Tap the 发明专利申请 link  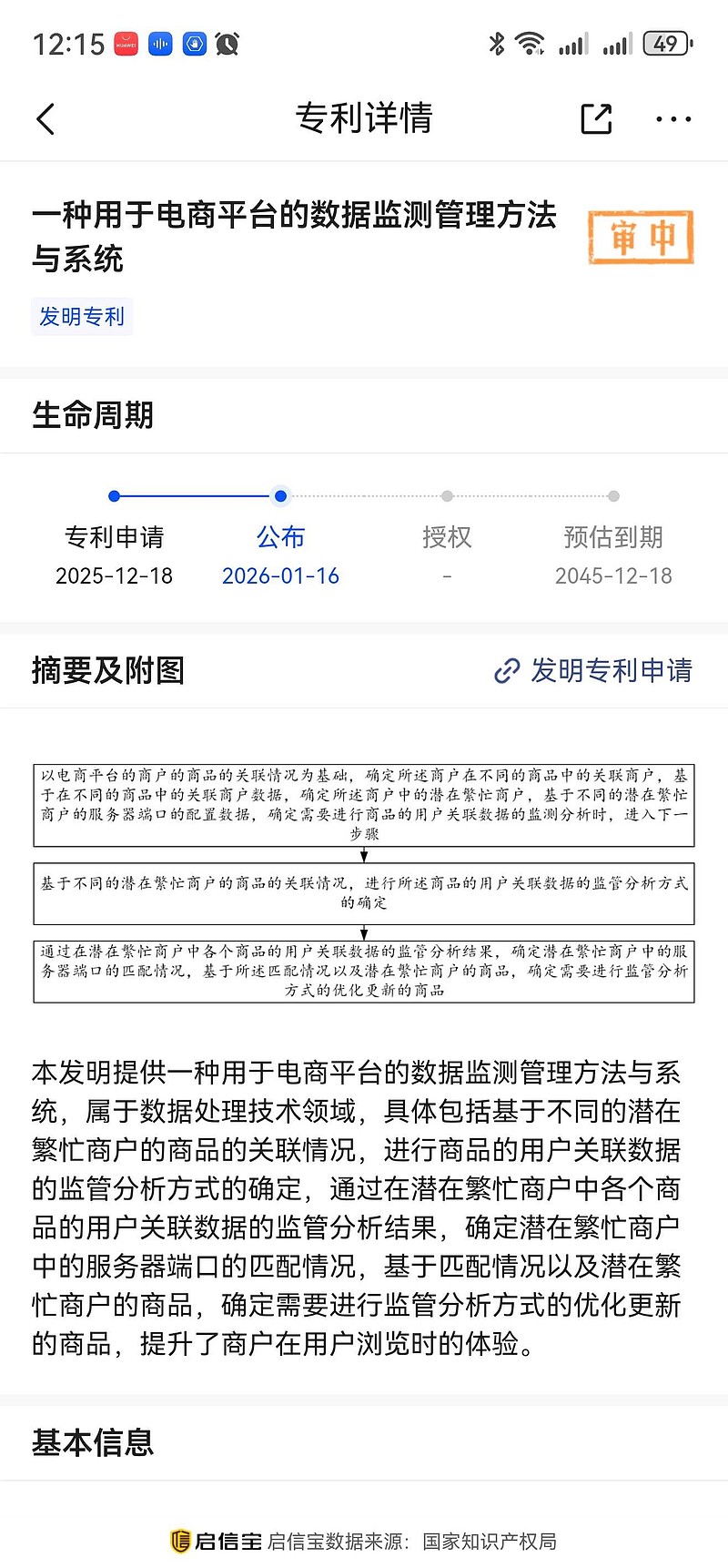(611, 671)
